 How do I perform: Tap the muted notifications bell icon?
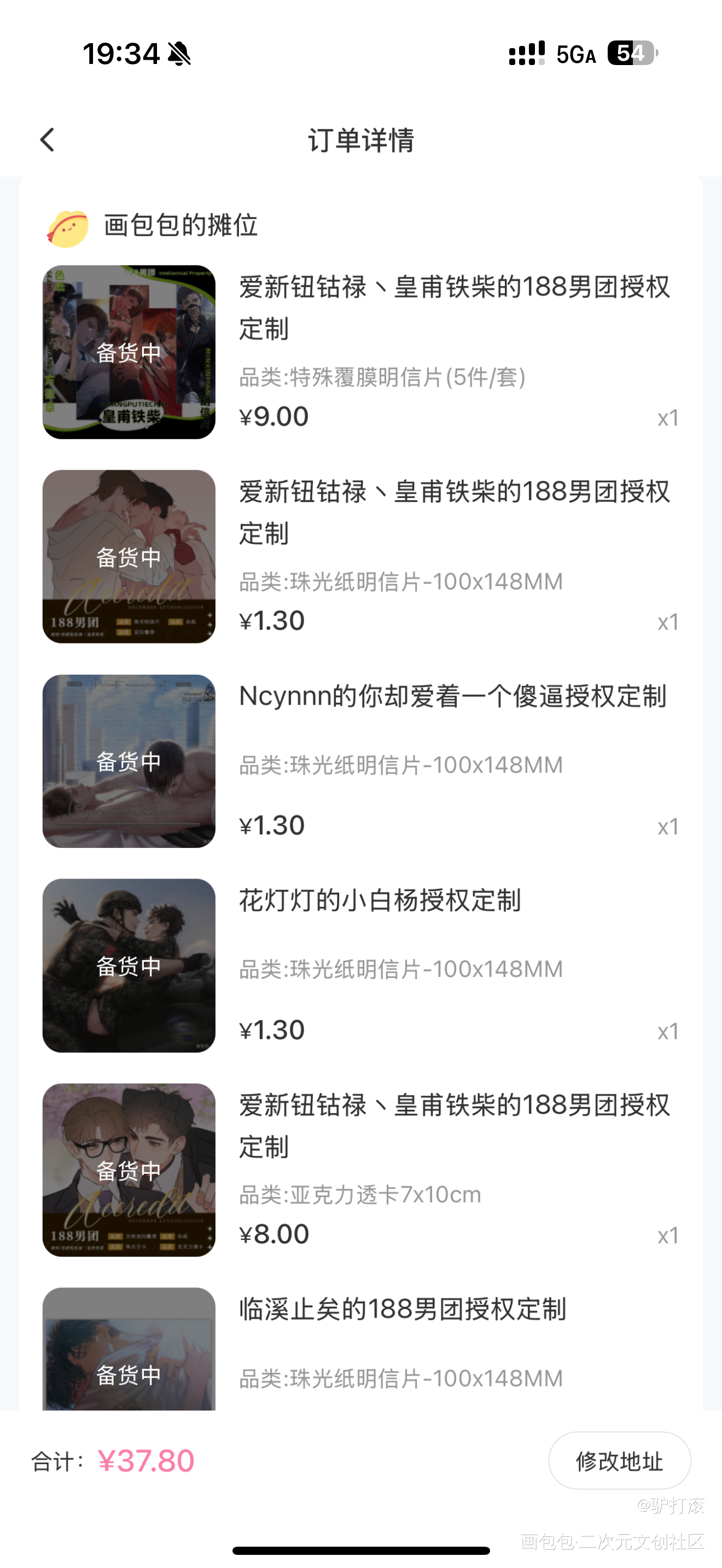coord(178,54)
